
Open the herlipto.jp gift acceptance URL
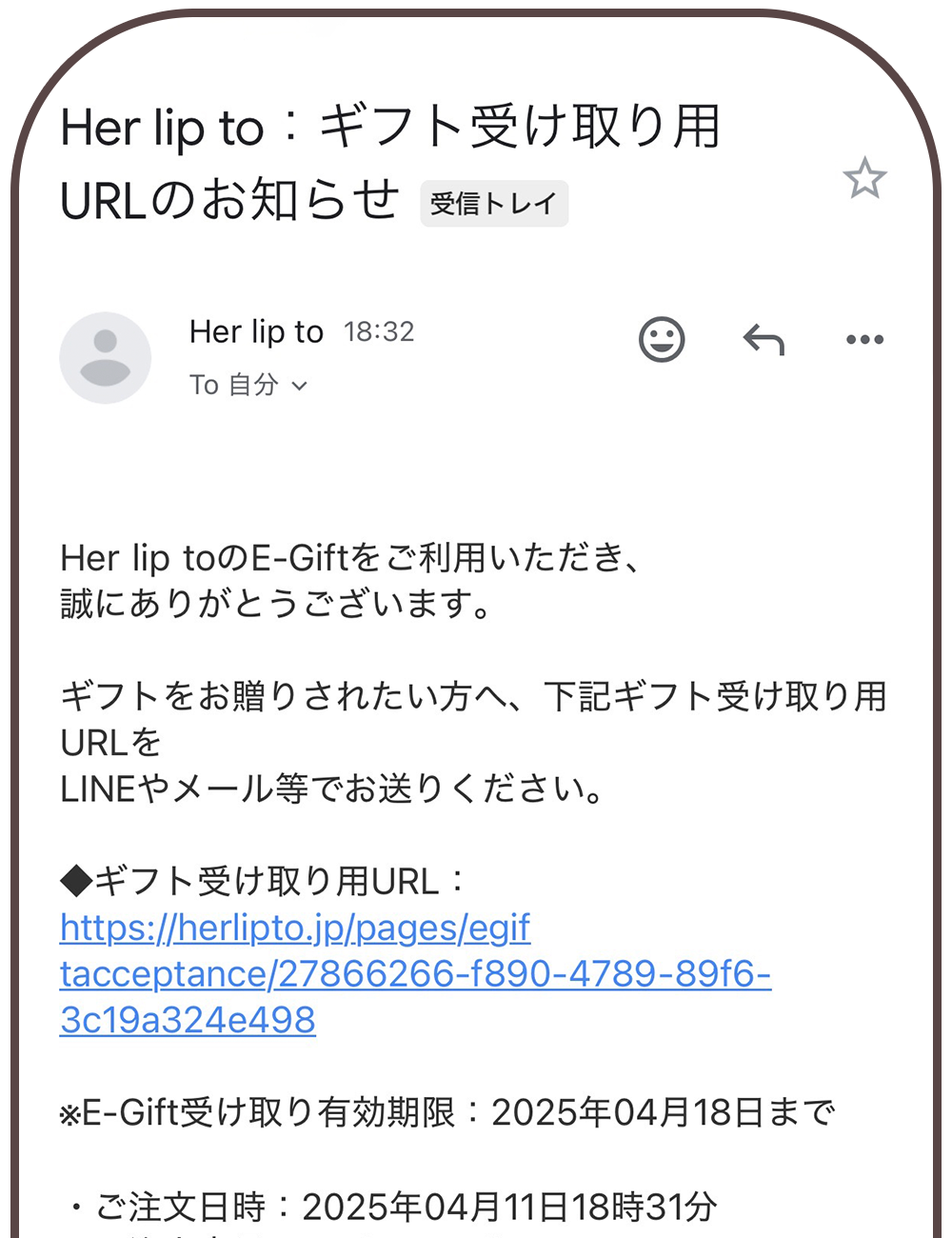click(414, 973)
